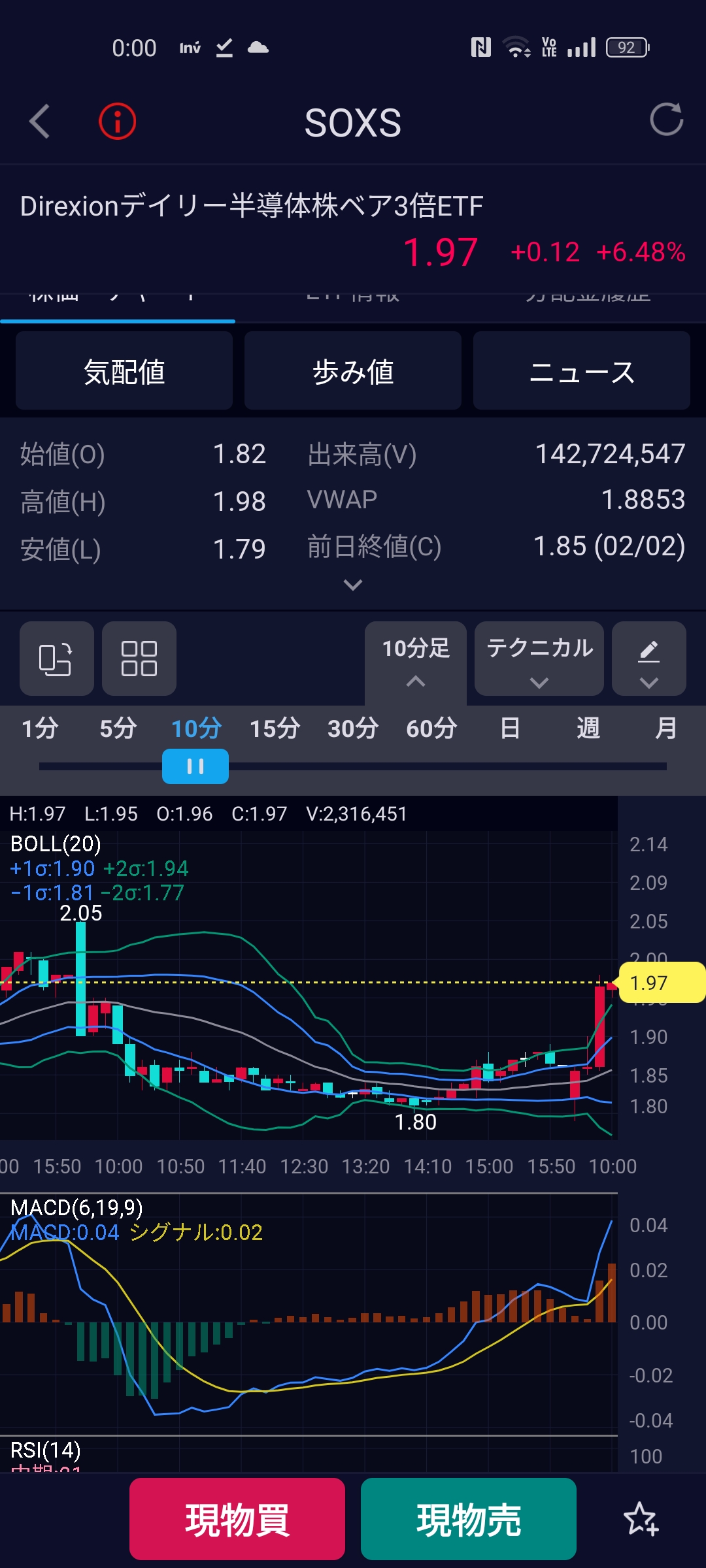Viewport: 706px width, 1568px height.
Task: Open the red info icon
Action: pyautogui.click(x=118, y=122)
